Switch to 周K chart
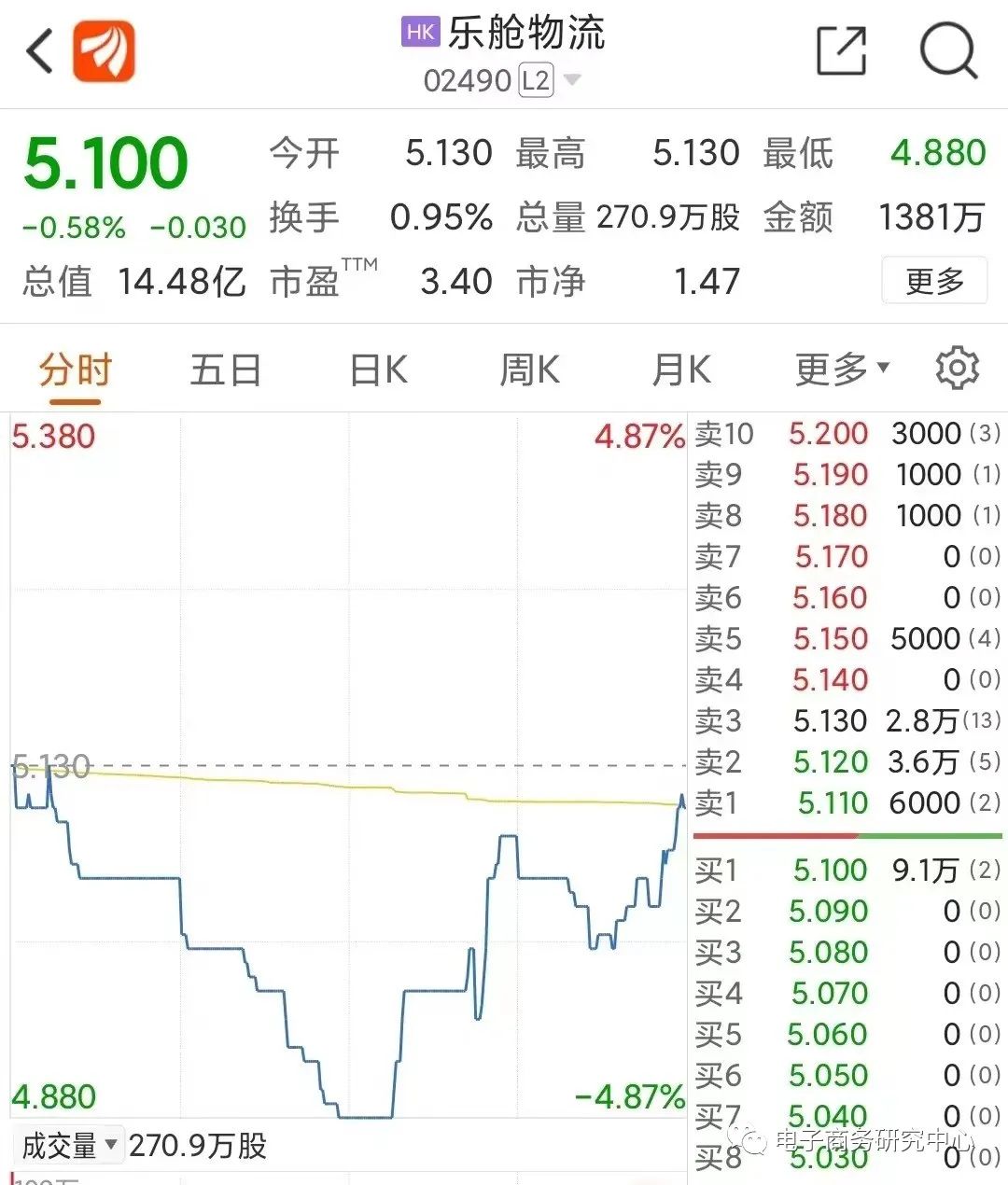The width and height of the screenshot is (1008, 1185). tap(529, 370)
